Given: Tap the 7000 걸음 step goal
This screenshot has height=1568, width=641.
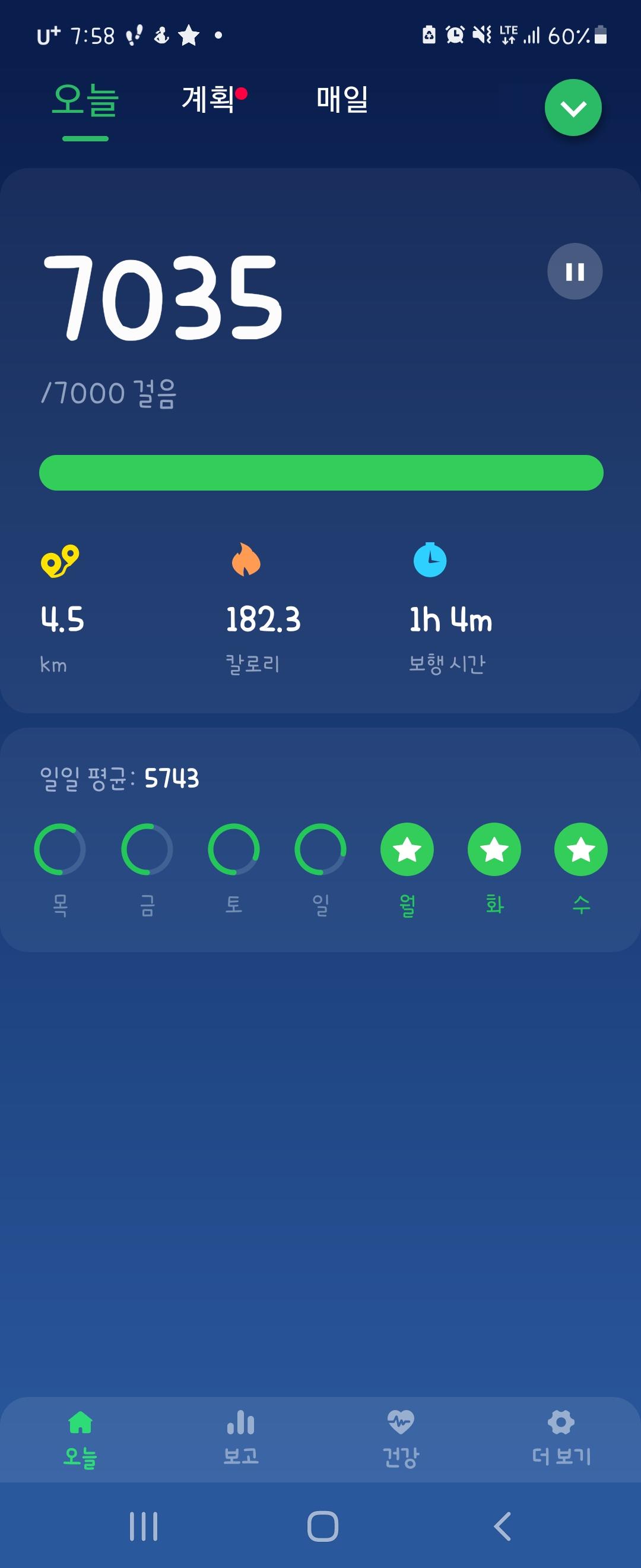Looking at the screenshot, I should pos(109,393).
